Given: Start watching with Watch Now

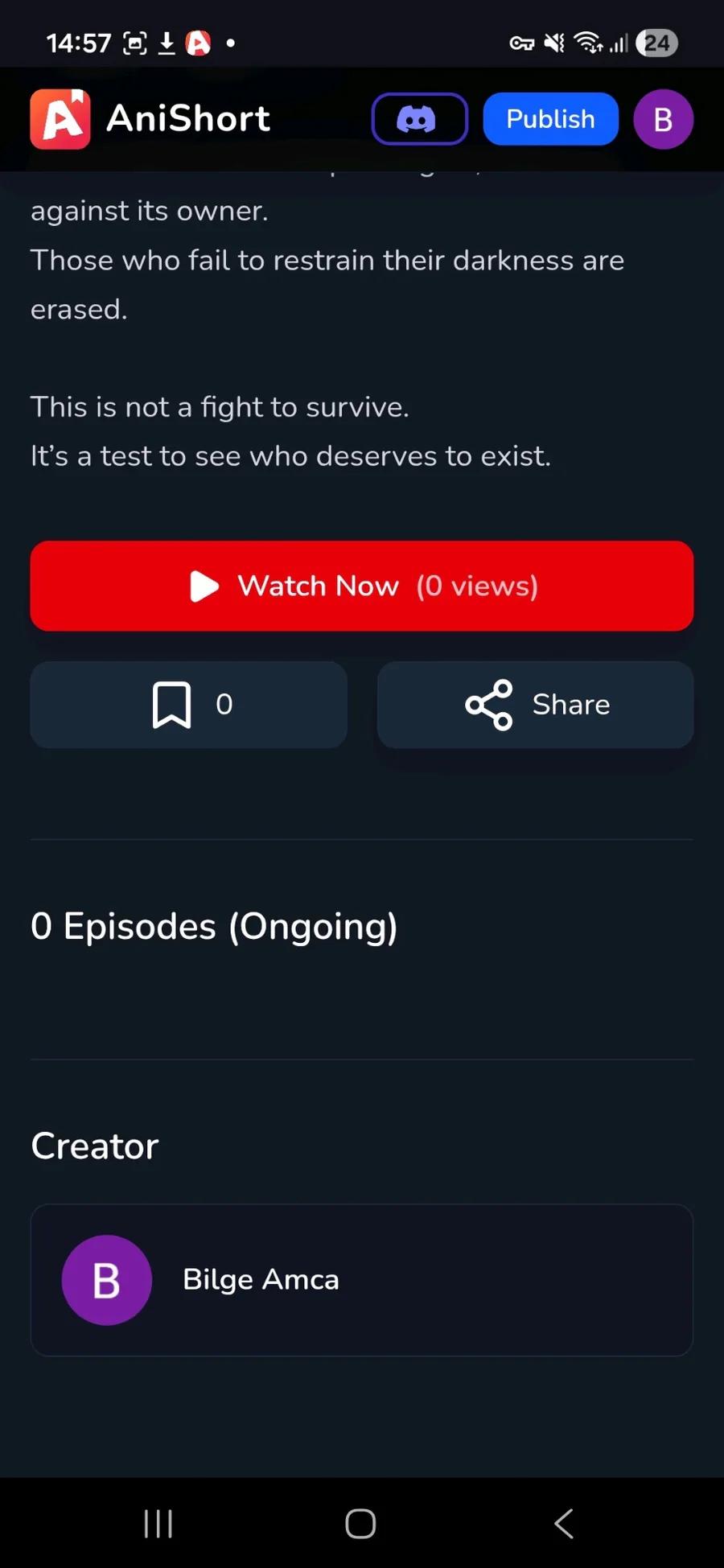Looking at the screenshot, I should (362, 586).
